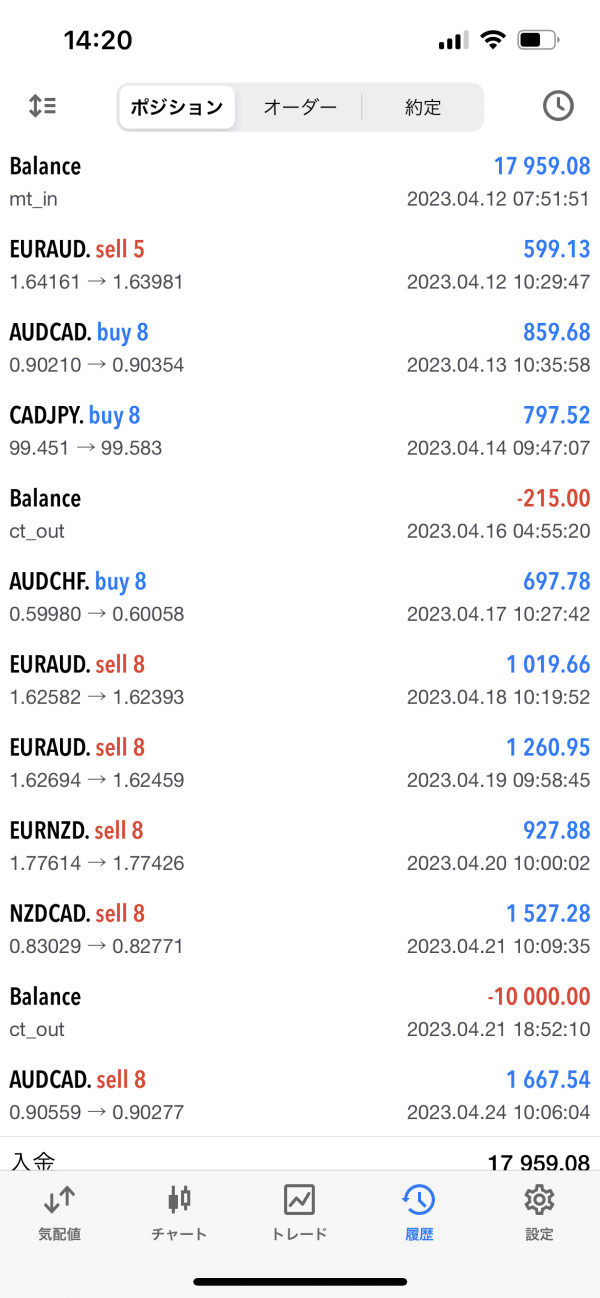Viewport: 600px width, 1298px height.
Task: Switch to the トレード tab
Action: pos(300,1212)
